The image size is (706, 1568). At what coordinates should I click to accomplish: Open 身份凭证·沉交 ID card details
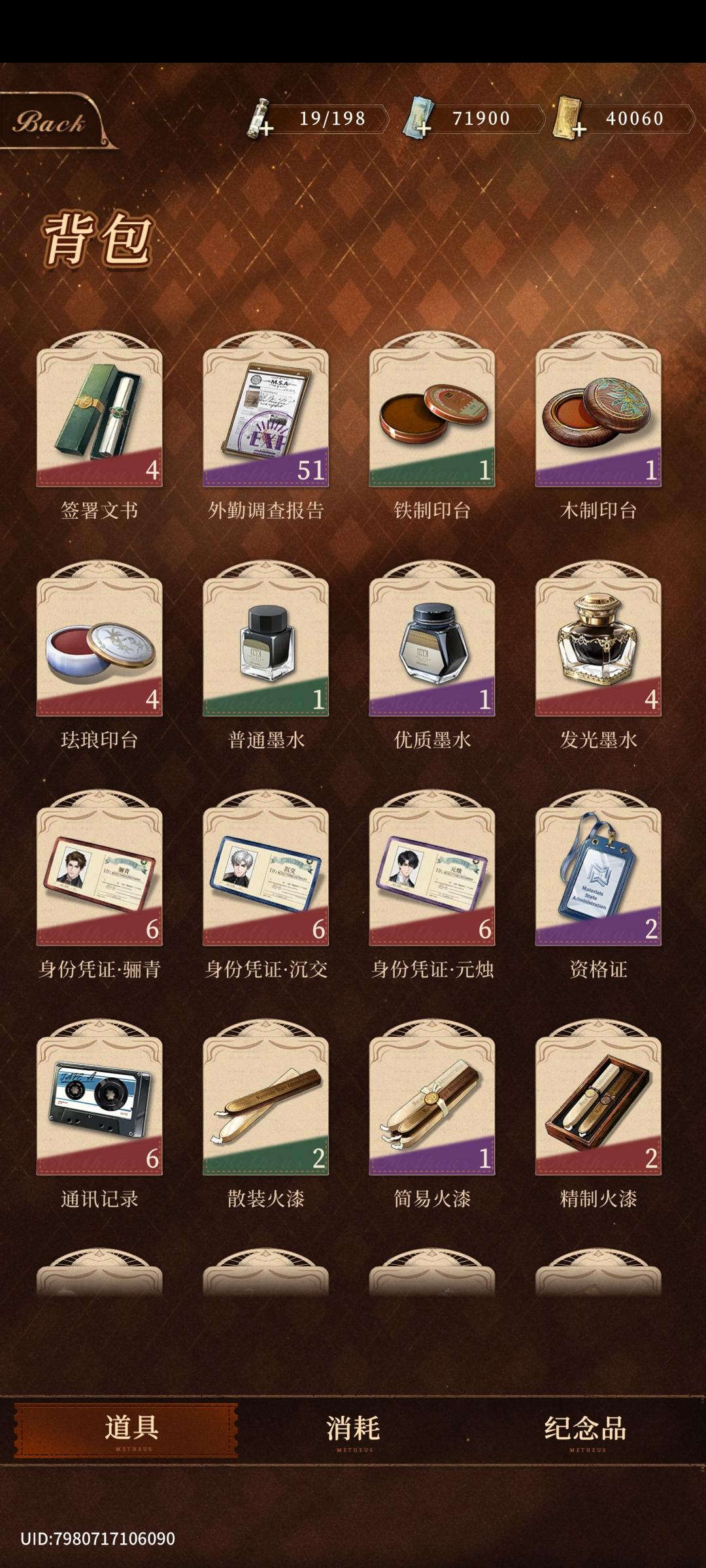click(265, 875)
